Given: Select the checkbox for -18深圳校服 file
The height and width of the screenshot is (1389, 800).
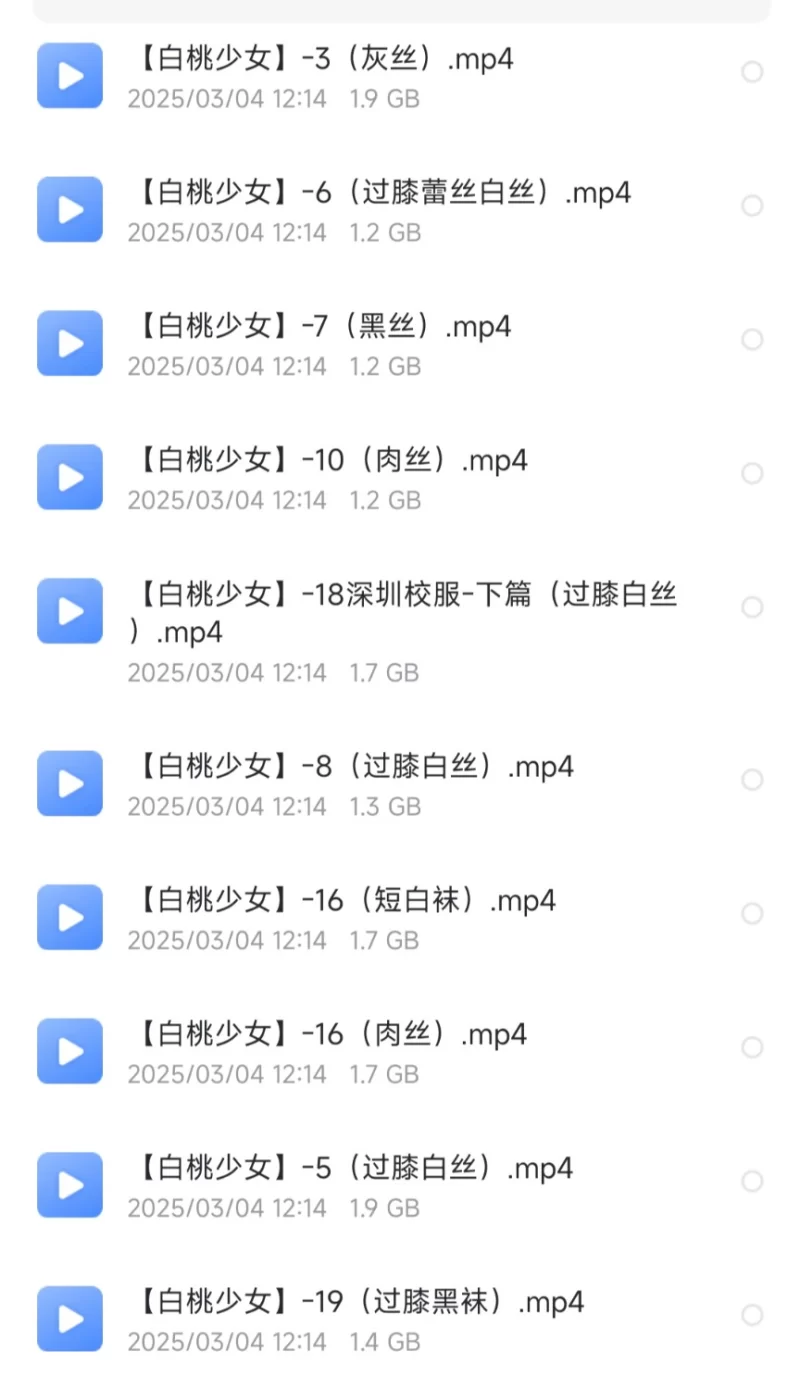Looking at the screenshot, I should (x=752, y=607).
